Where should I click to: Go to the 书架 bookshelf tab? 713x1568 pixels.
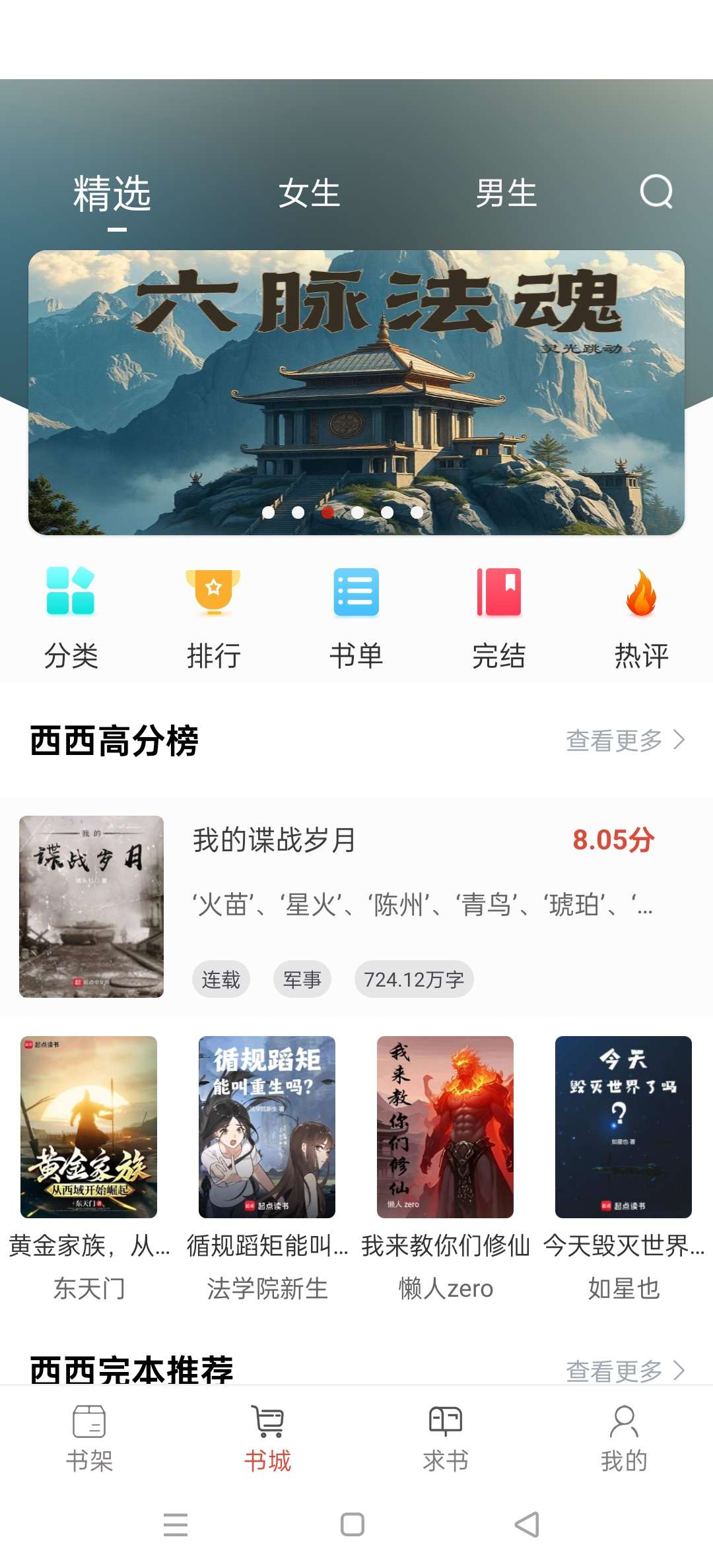pyautogui.click(x=89, y=1439)
